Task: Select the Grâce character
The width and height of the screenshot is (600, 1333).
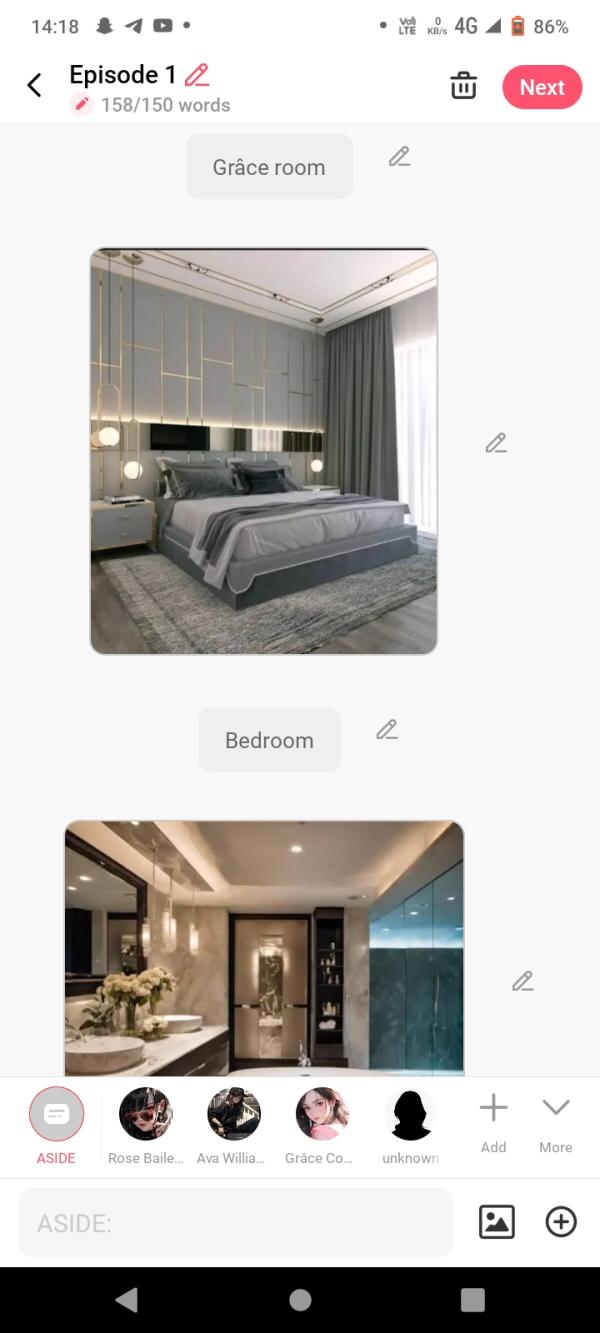Action: click(322, 1114)
